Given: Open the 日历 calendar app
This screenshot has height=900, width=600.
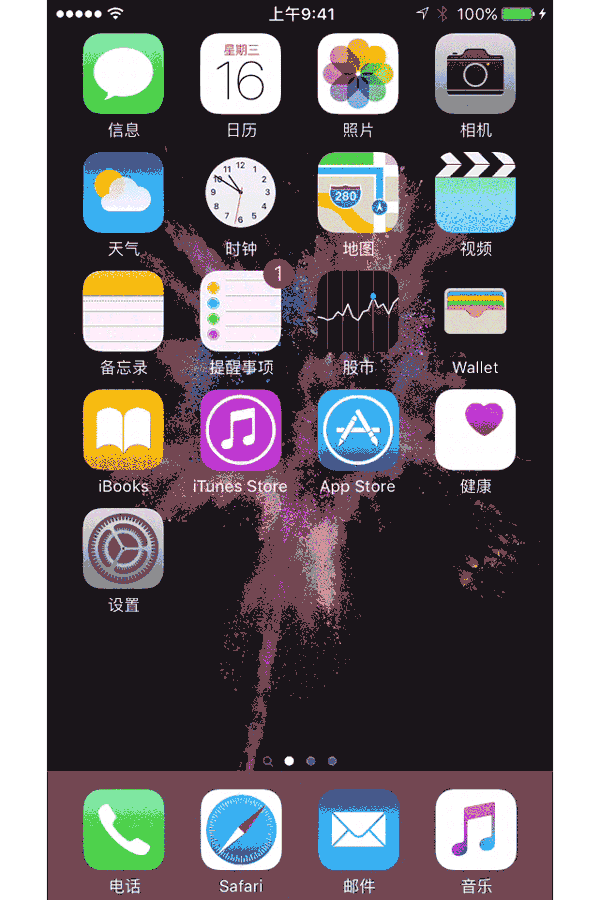Looking at the screenshot, I should [241, 74].
